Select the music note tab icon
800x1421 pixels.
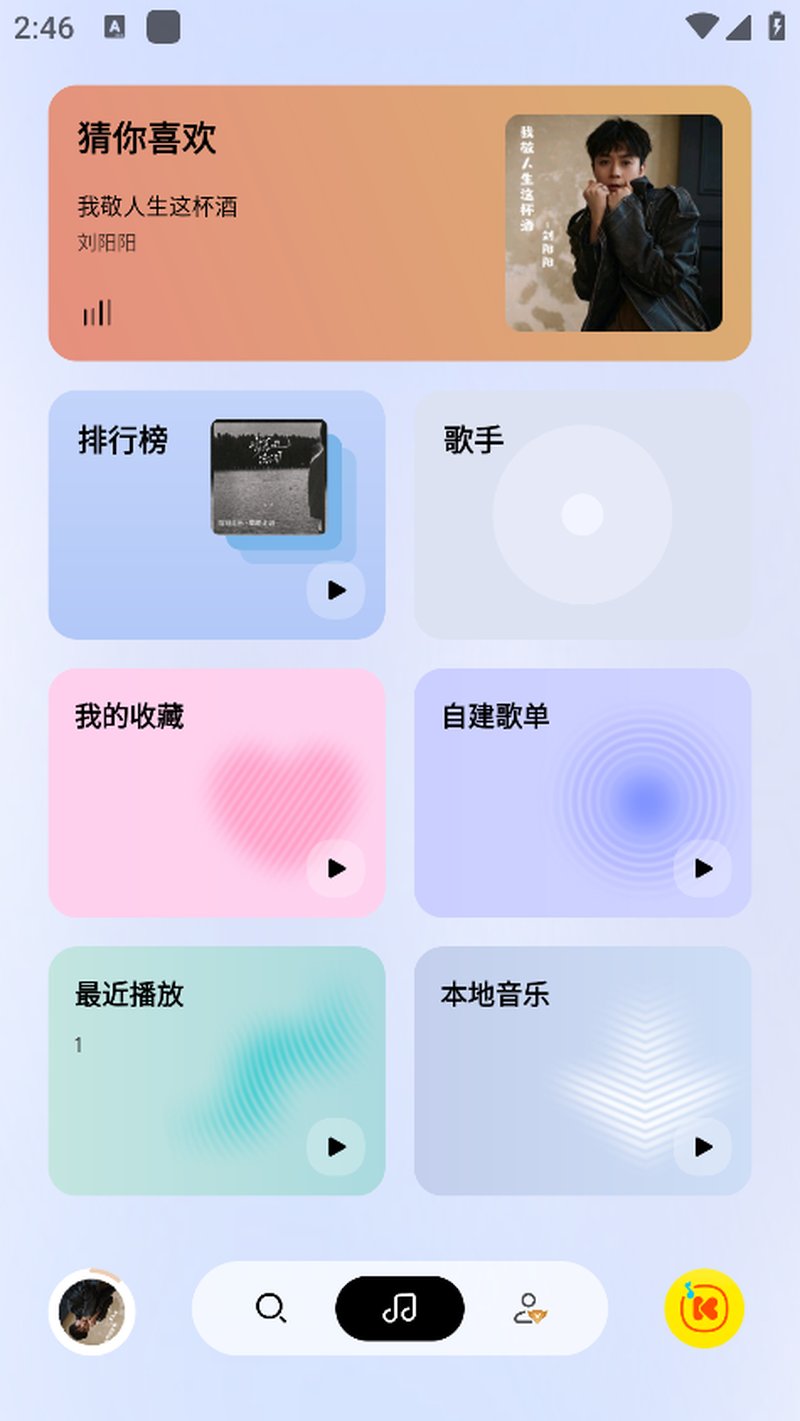click(x=400, y=1307)
